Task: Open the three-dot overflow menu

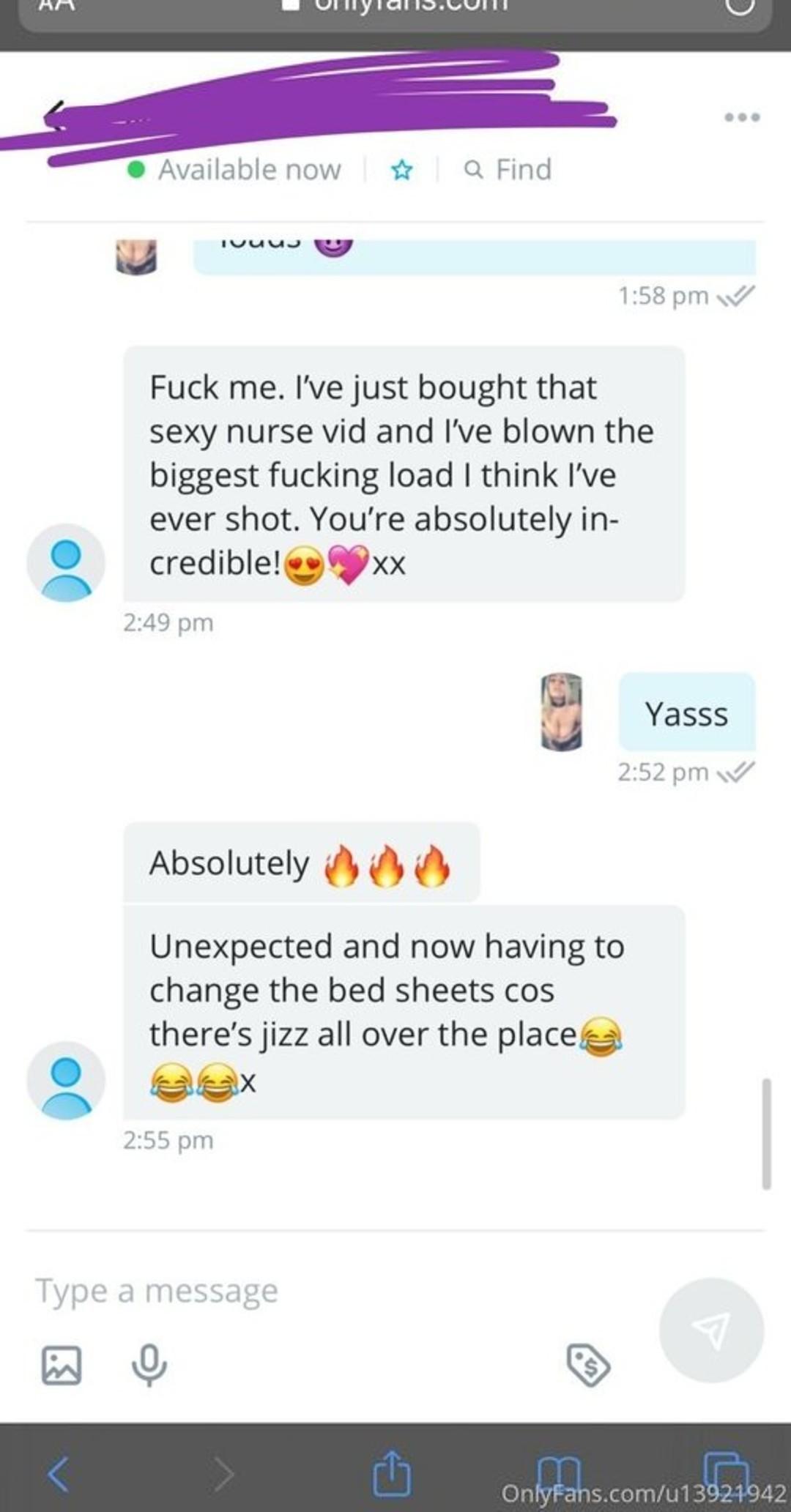Action: point(741,117)
